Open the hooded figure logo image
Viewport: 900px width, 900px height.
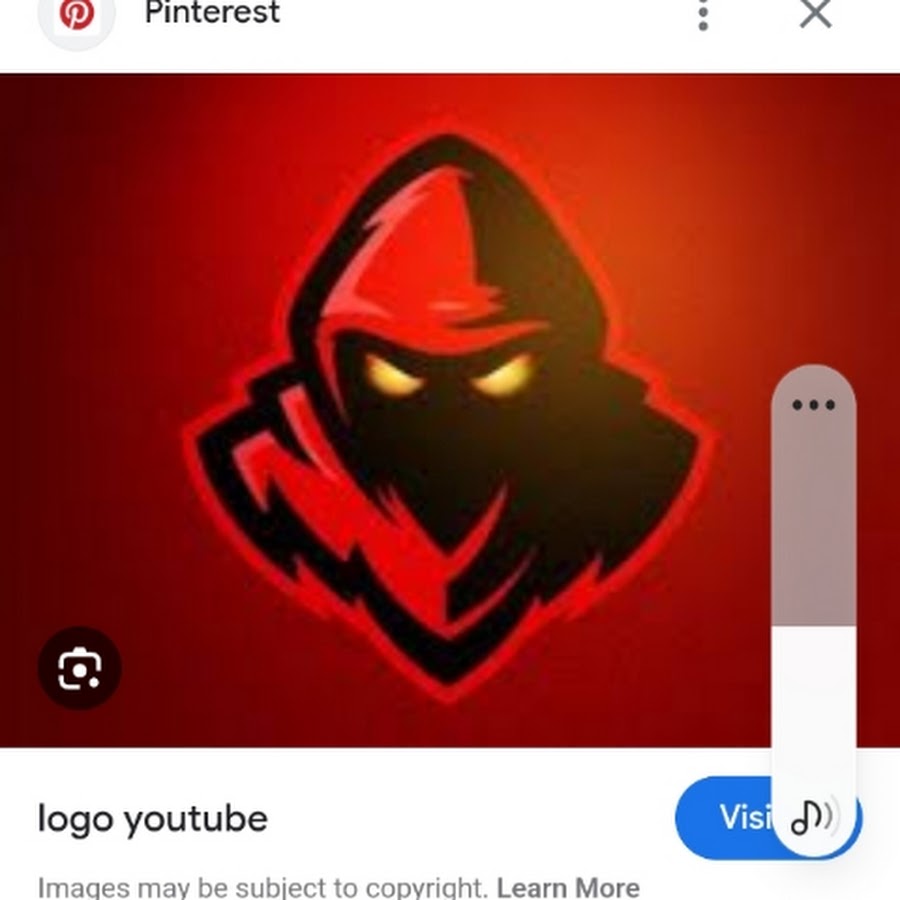click(450, 410)
